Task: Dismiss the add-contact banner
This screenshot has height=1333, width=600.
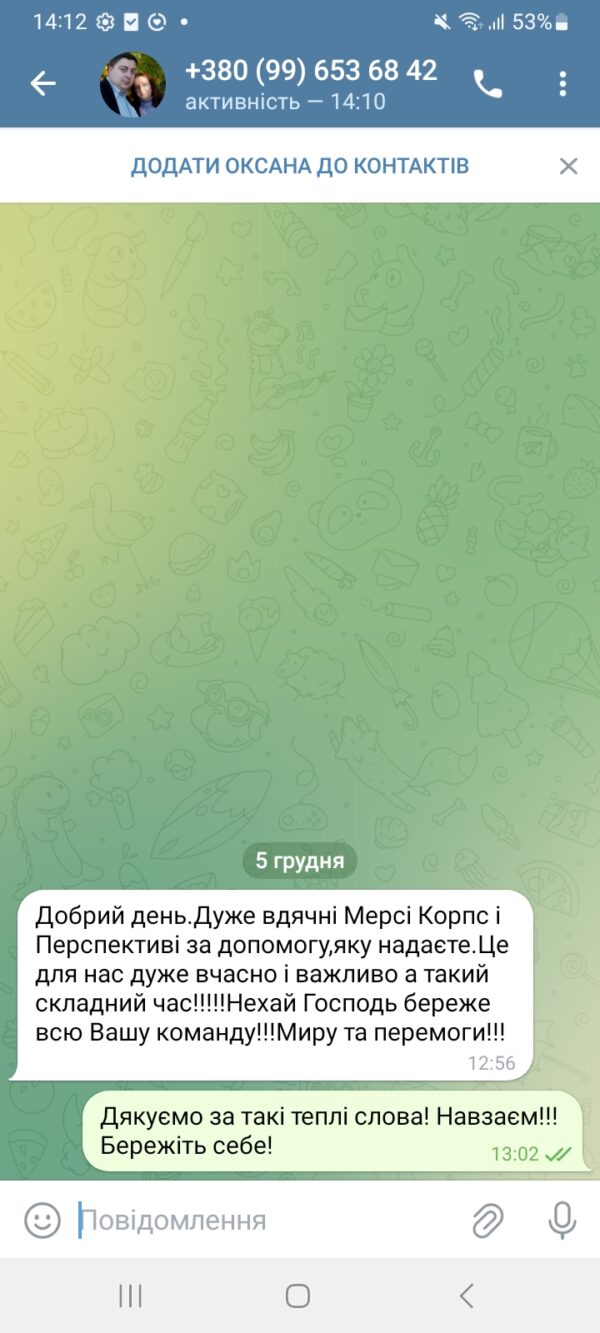Action: point(568,166)
